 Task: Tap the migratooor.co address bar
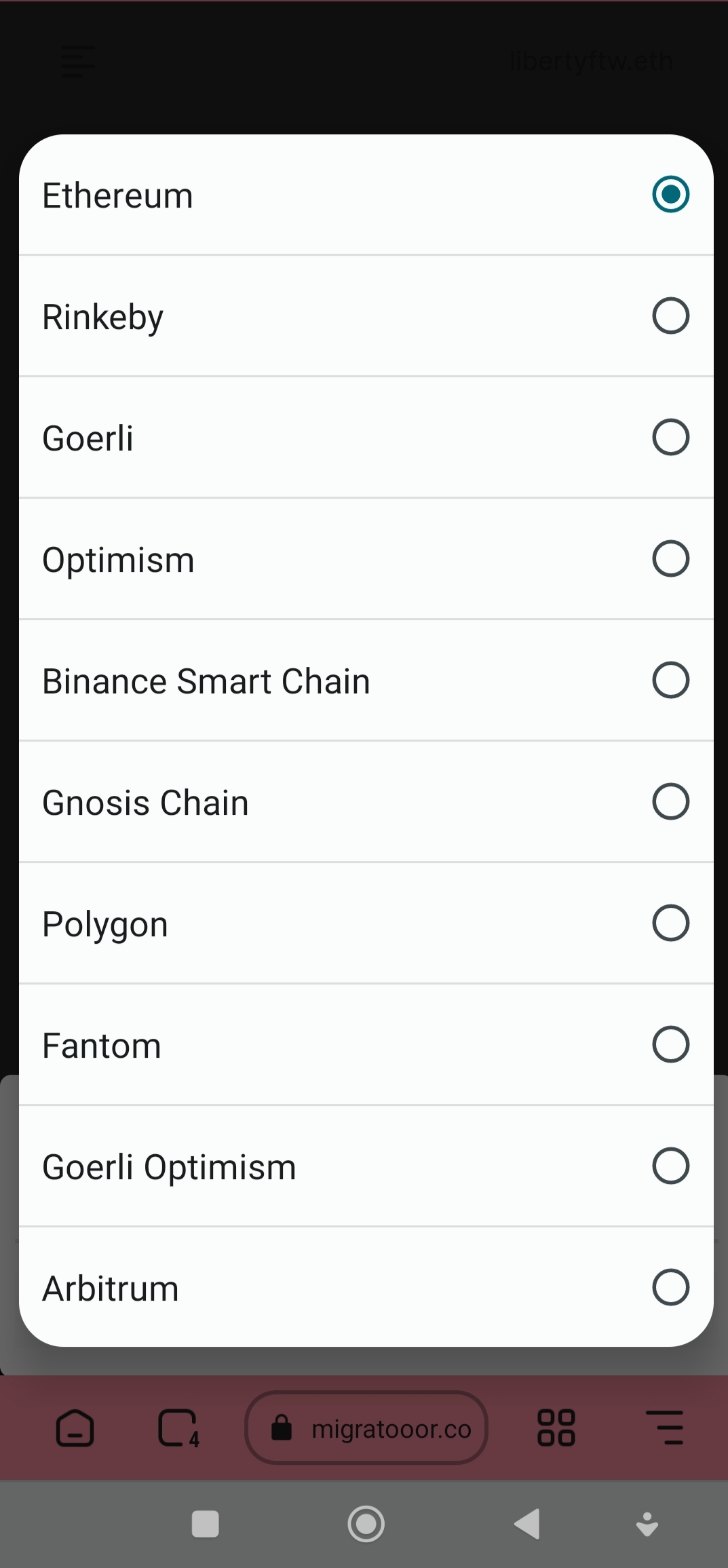click(x=366, y=1428)
